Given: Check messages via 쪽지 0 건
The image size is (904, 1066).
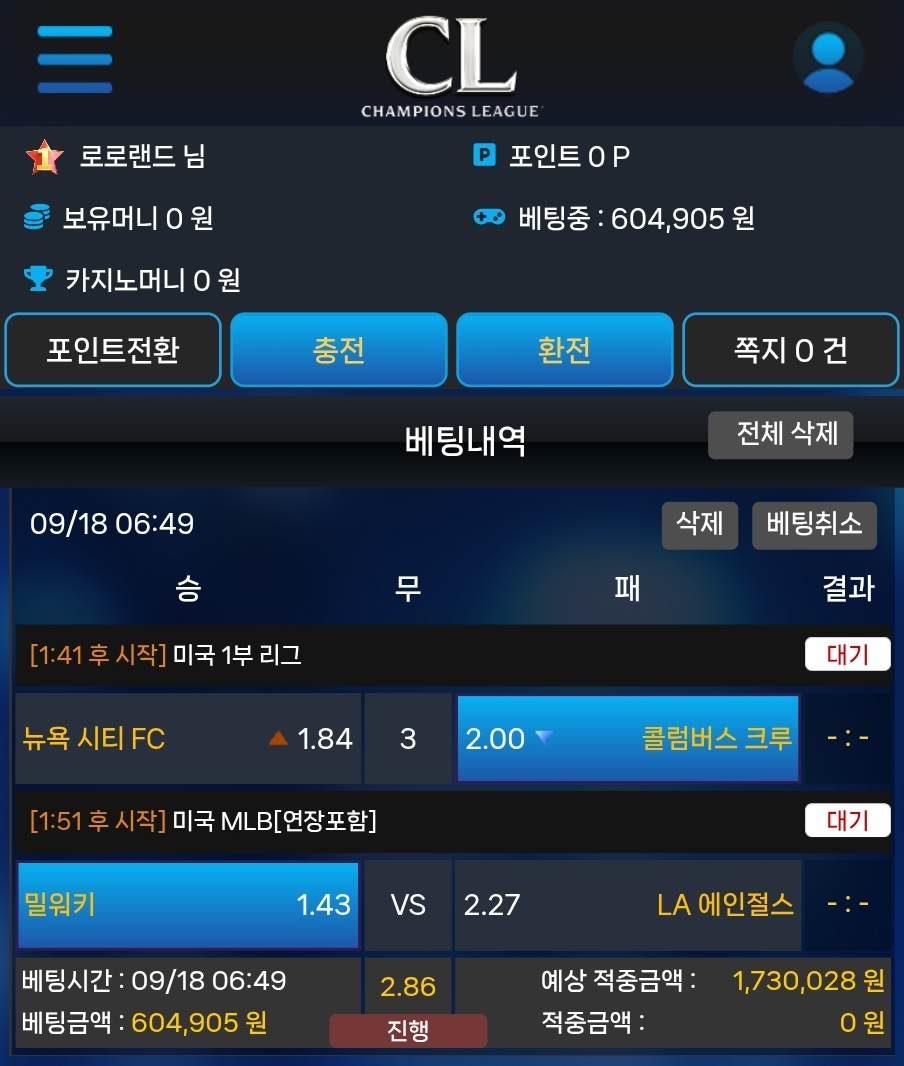Looking at the screenshot, I should [791, 350].
